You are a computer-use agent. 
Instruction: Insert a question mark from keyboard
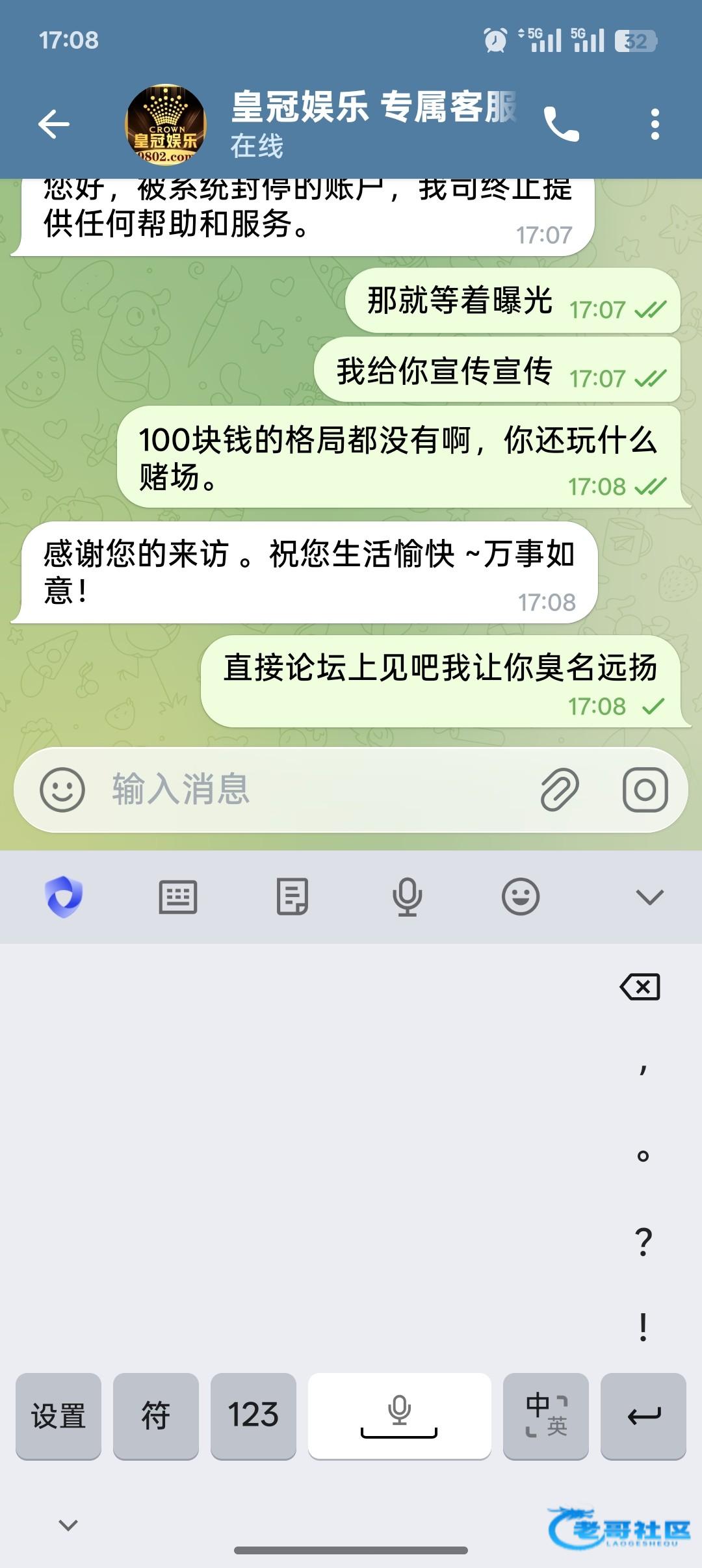[643, 1242]
